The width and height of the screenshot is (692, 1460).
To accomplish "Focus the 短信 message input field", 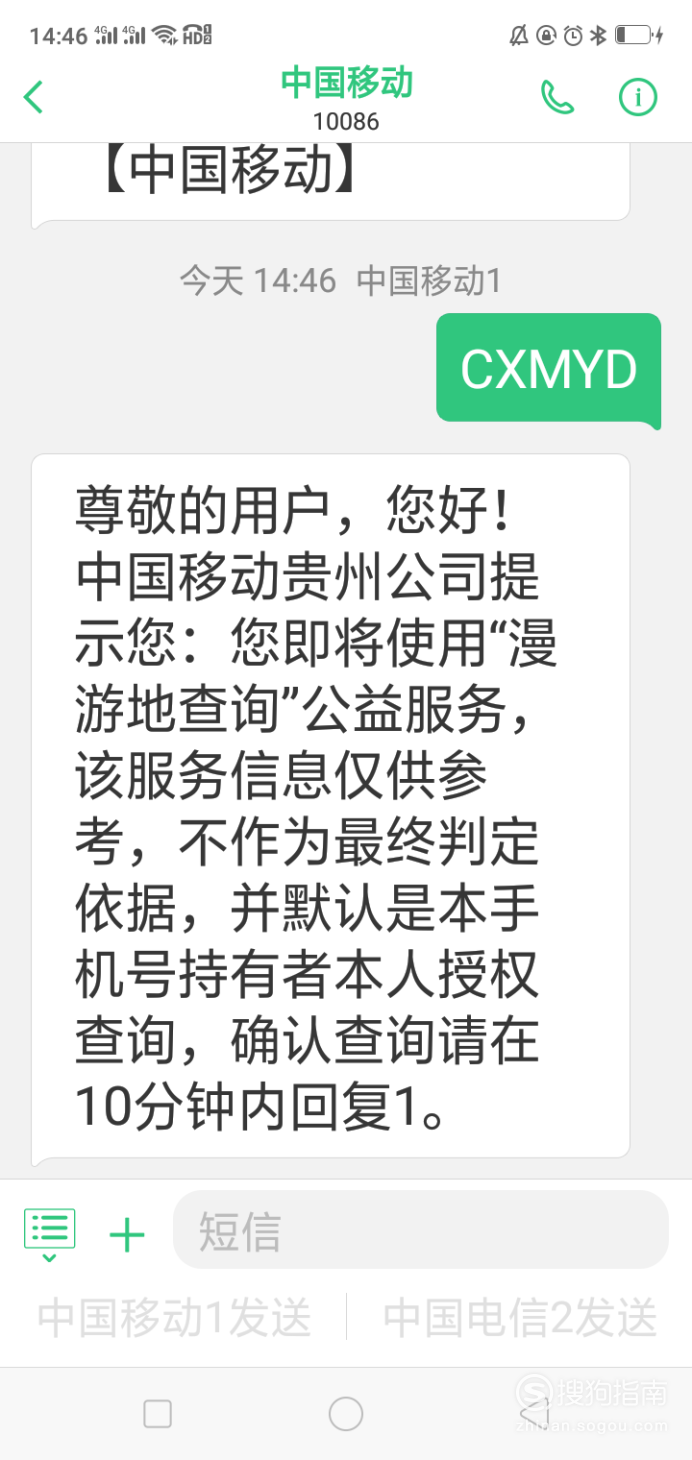I will 420,1230.
